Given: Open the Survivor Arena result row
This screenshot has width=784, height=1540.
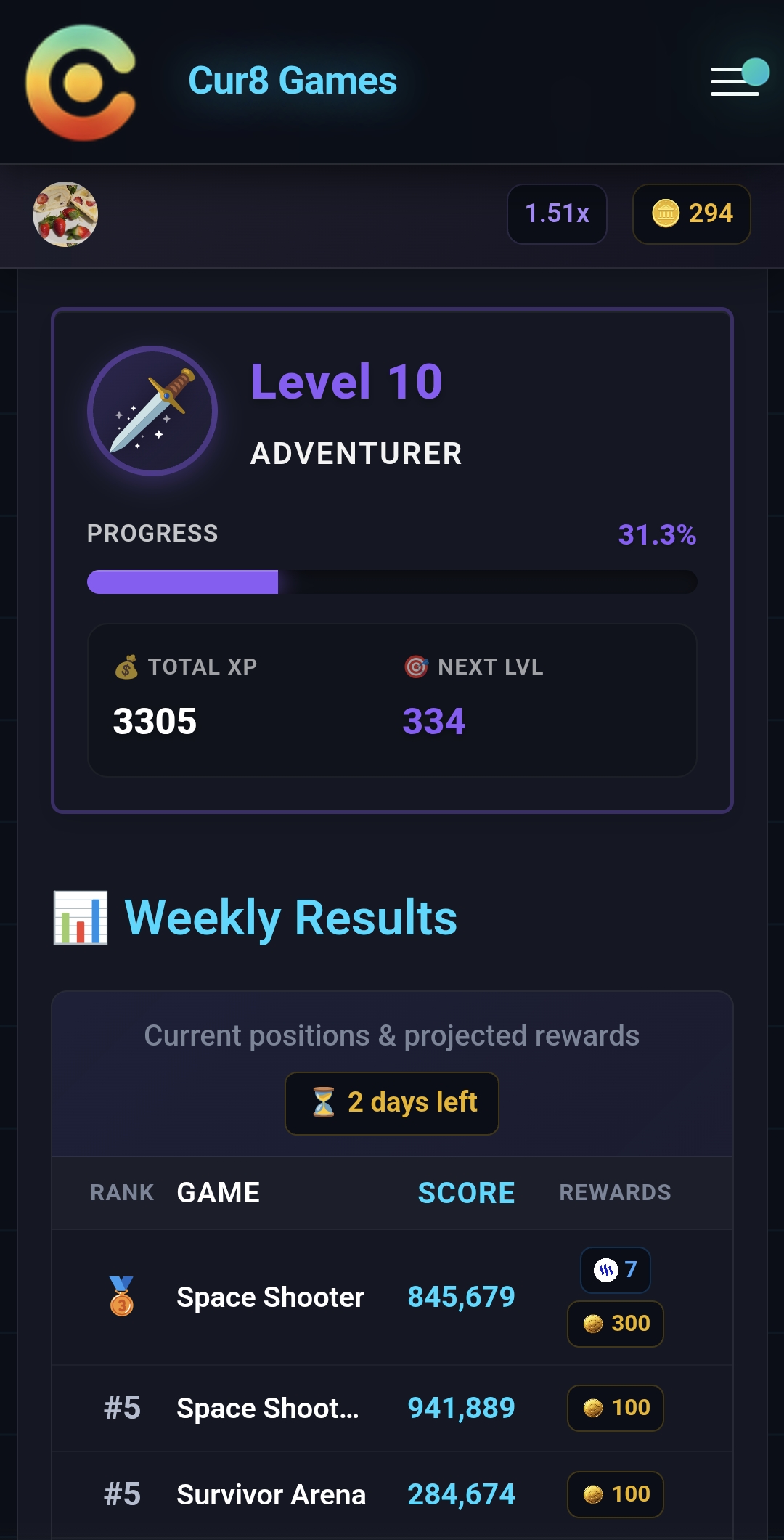Looking at the screenshot, I should pyautogui.click(x=392, y=1494).
